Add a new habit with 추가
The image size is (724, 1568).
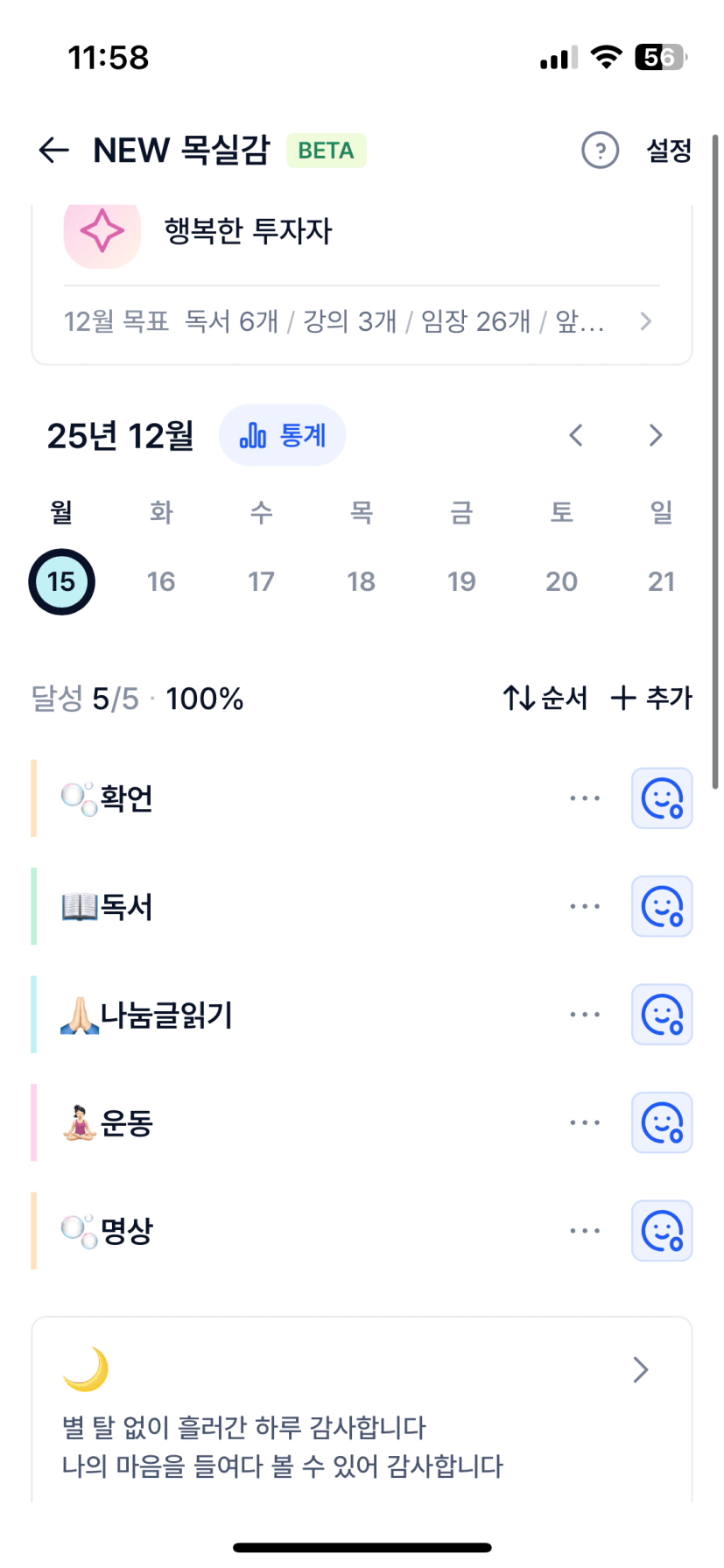pyautogui.click(x=651, y=698)
